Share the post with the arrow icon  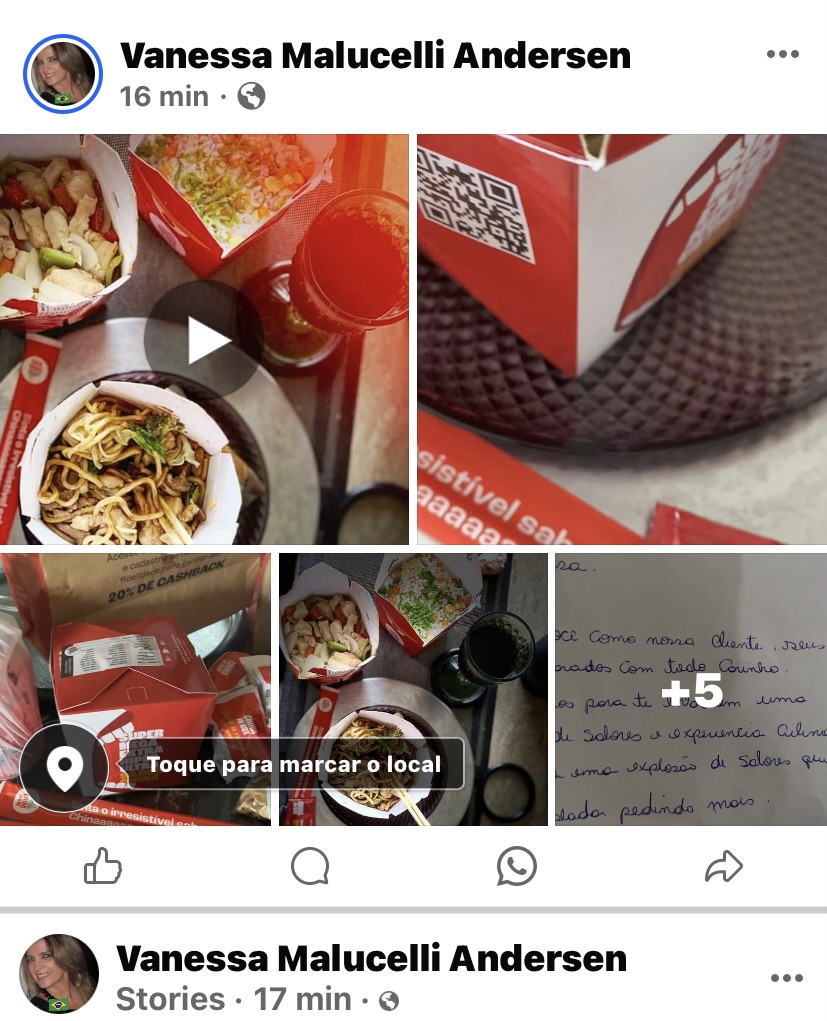point(723,867)
